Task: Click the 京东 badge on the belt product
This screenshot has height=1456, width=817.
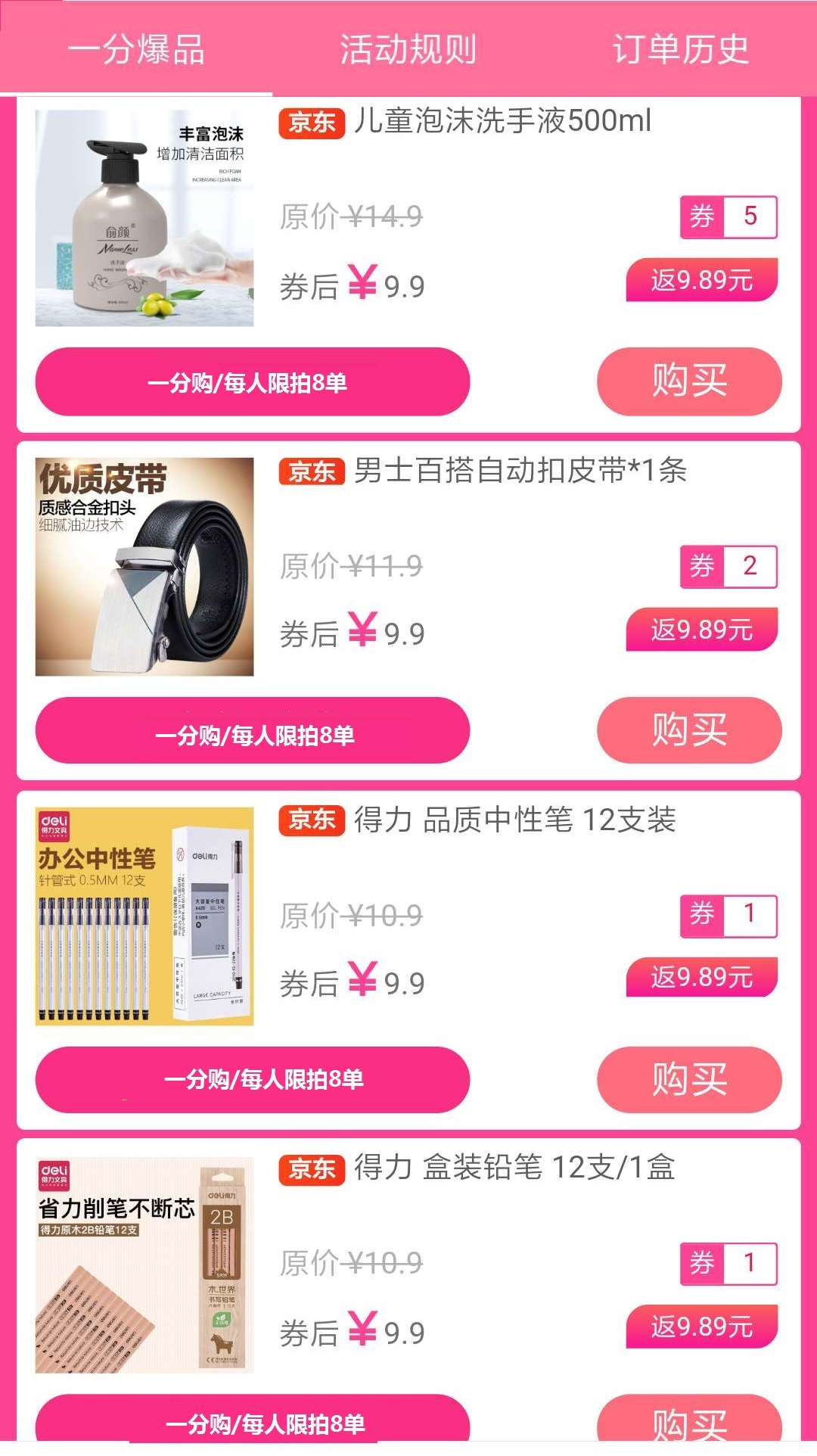Action: pos(311,471)
